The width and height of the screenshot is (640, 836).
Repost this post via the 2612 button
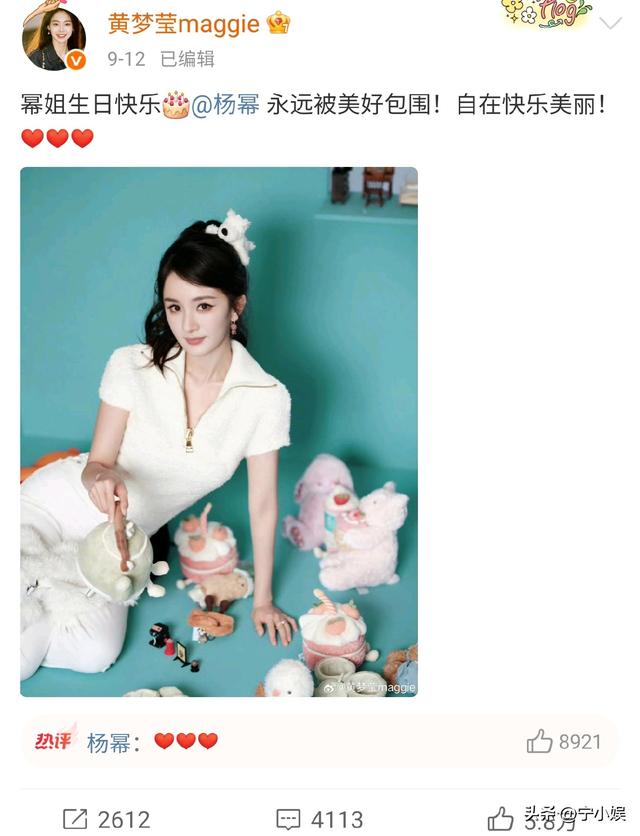[x=106, y=820]
